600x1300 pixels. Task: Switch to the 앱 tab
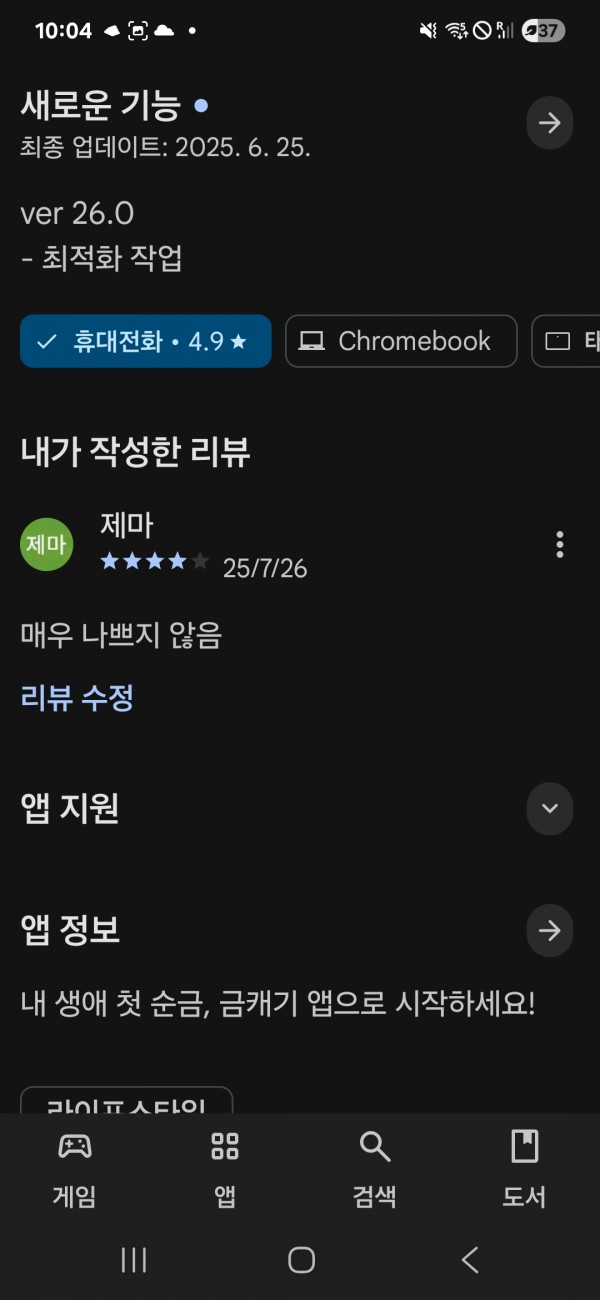[x=225, y=1169]
